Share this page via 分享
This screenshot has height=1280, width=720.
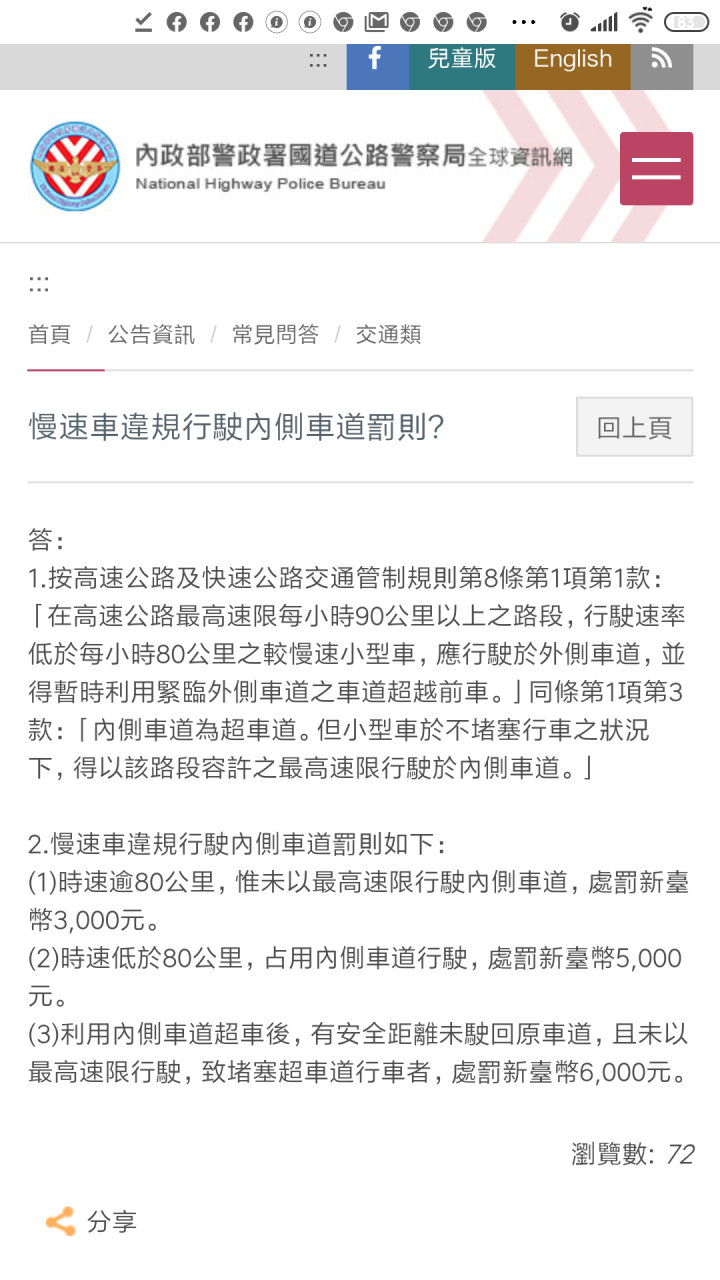[91, 1221]
